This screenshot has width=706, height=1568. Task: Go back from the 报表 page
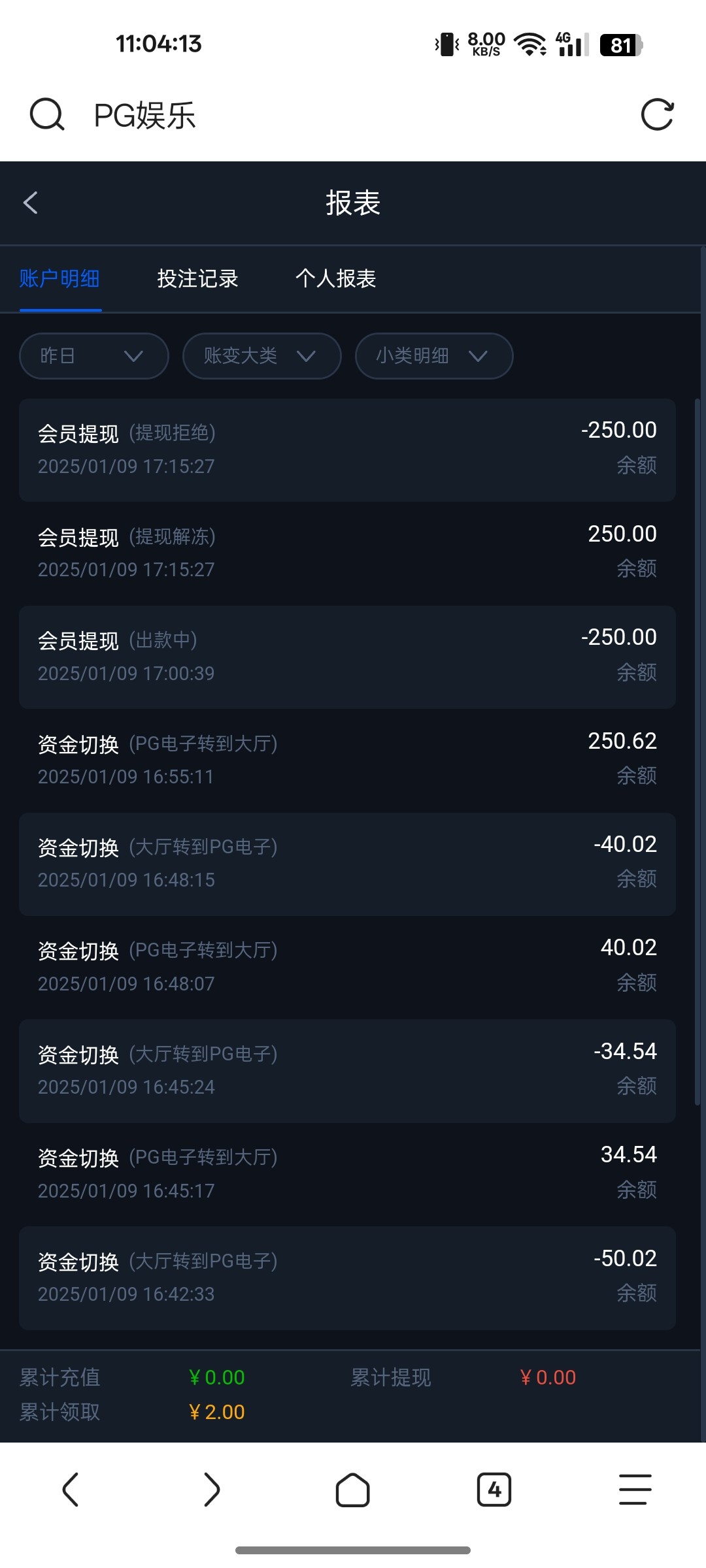[31, 203]
